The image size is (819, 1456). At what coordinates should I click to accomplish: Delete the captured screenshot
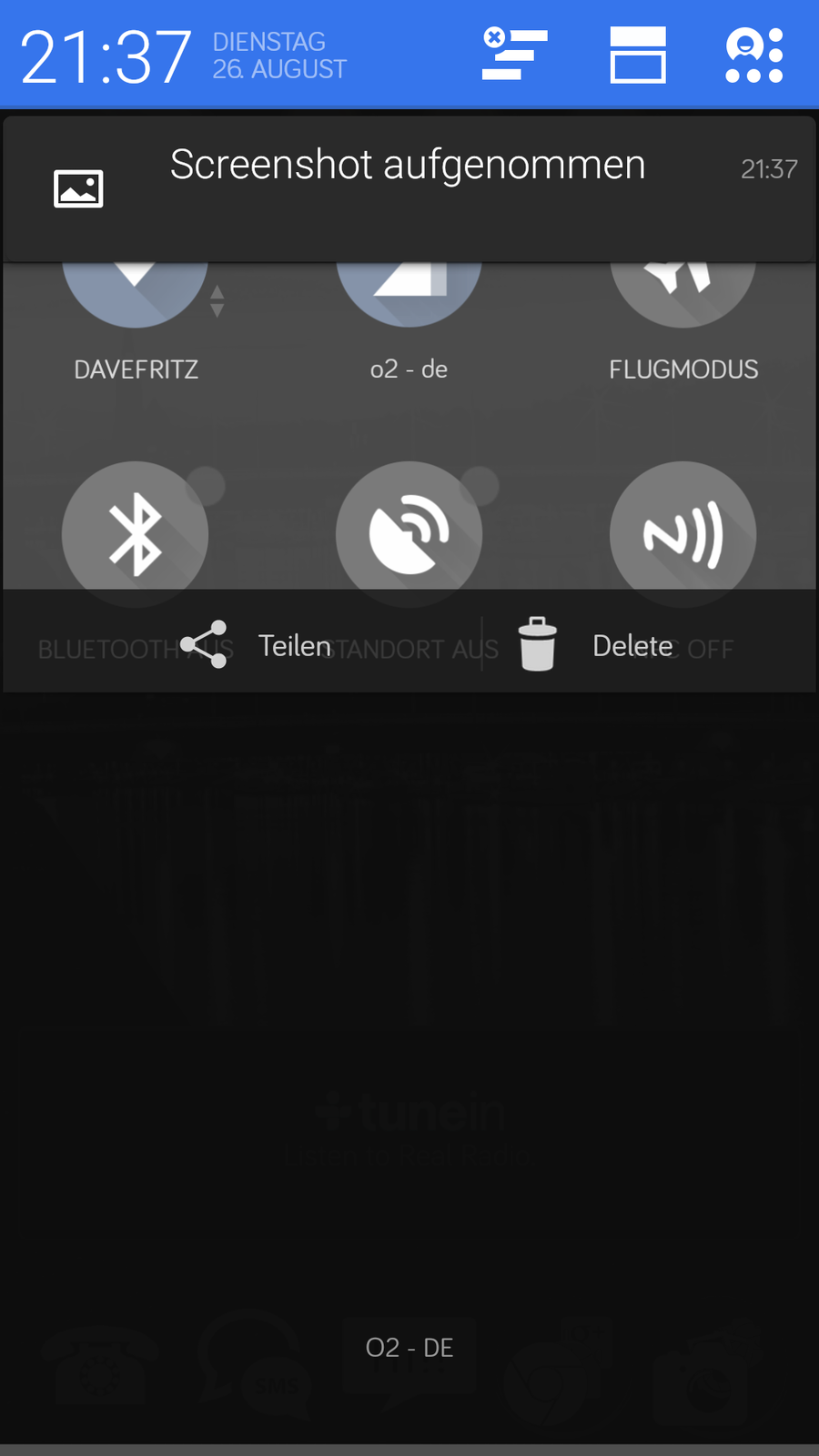tap(596, 645)
